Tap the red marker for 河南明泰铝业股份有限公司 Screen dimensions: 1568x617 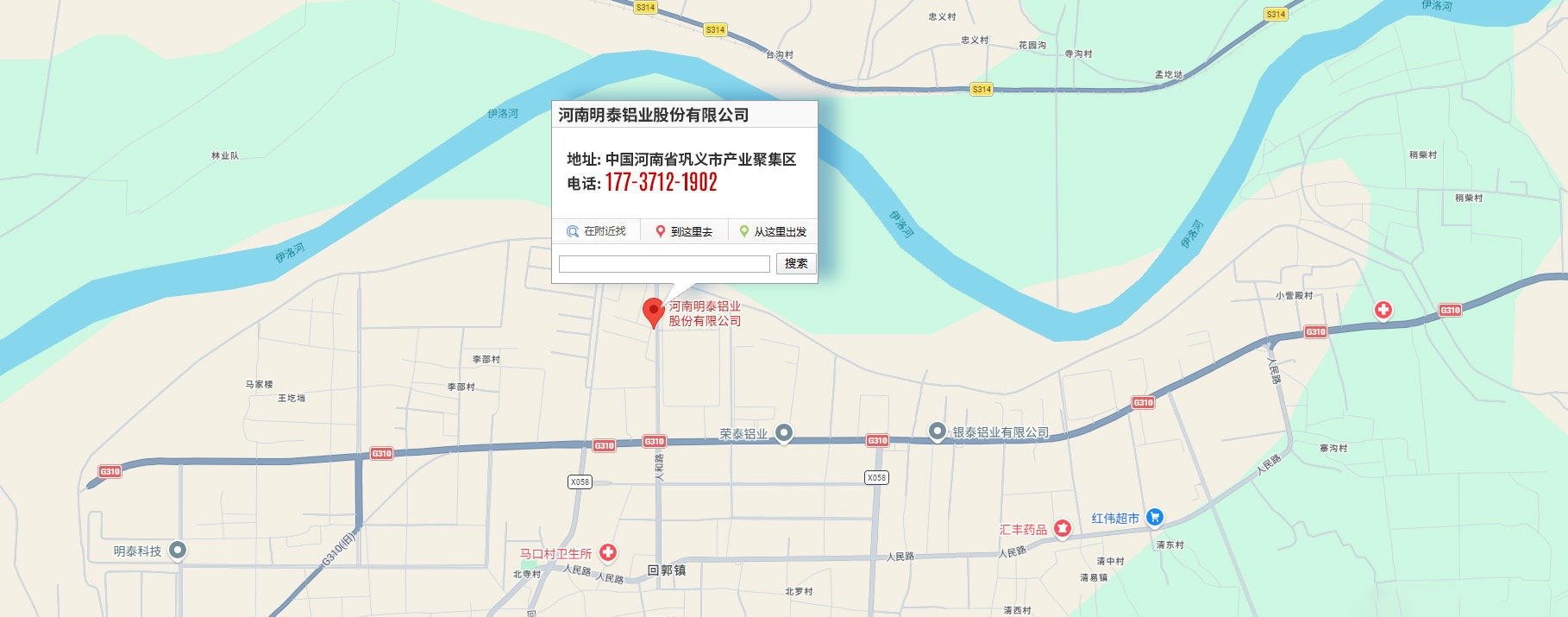(x=654, y=310)
